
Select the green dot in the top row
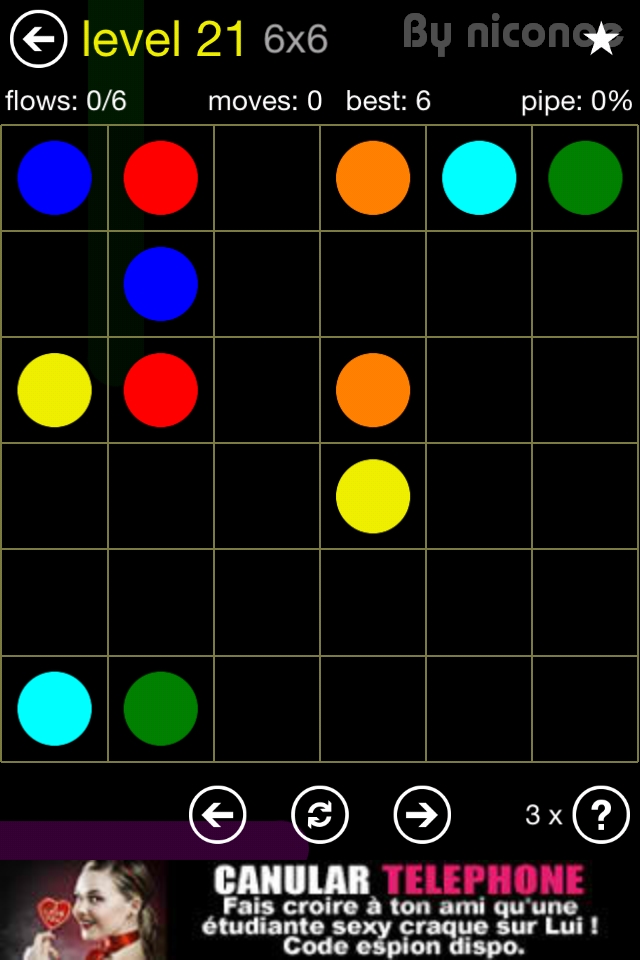click(x=585, y=178)
